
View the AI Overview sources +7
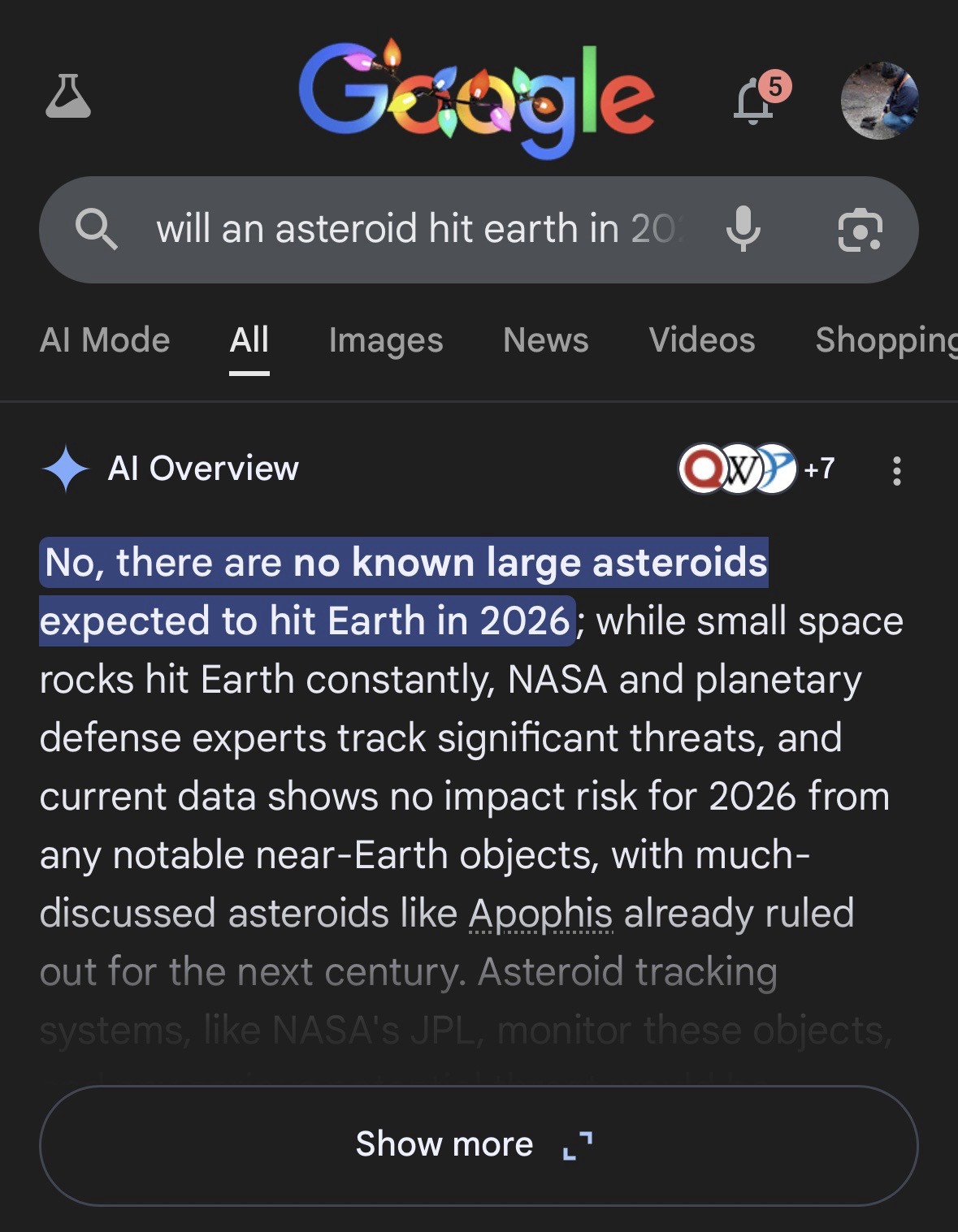[x=757, y=469]
